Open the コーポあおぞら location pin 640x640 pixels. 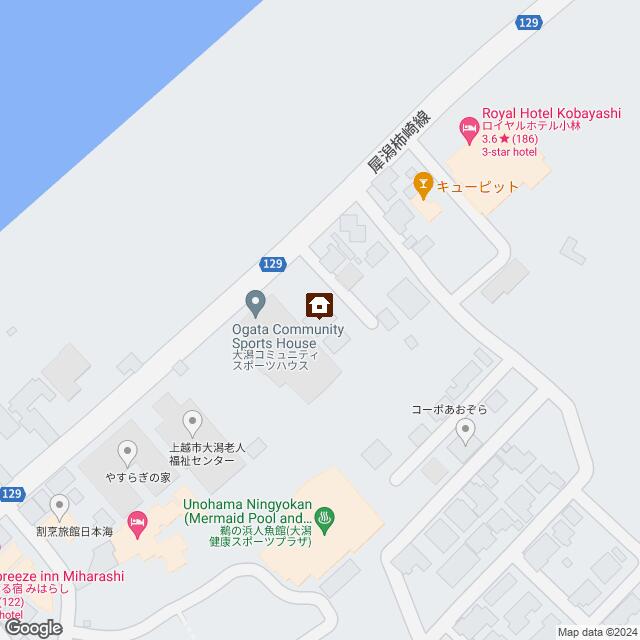464,431
